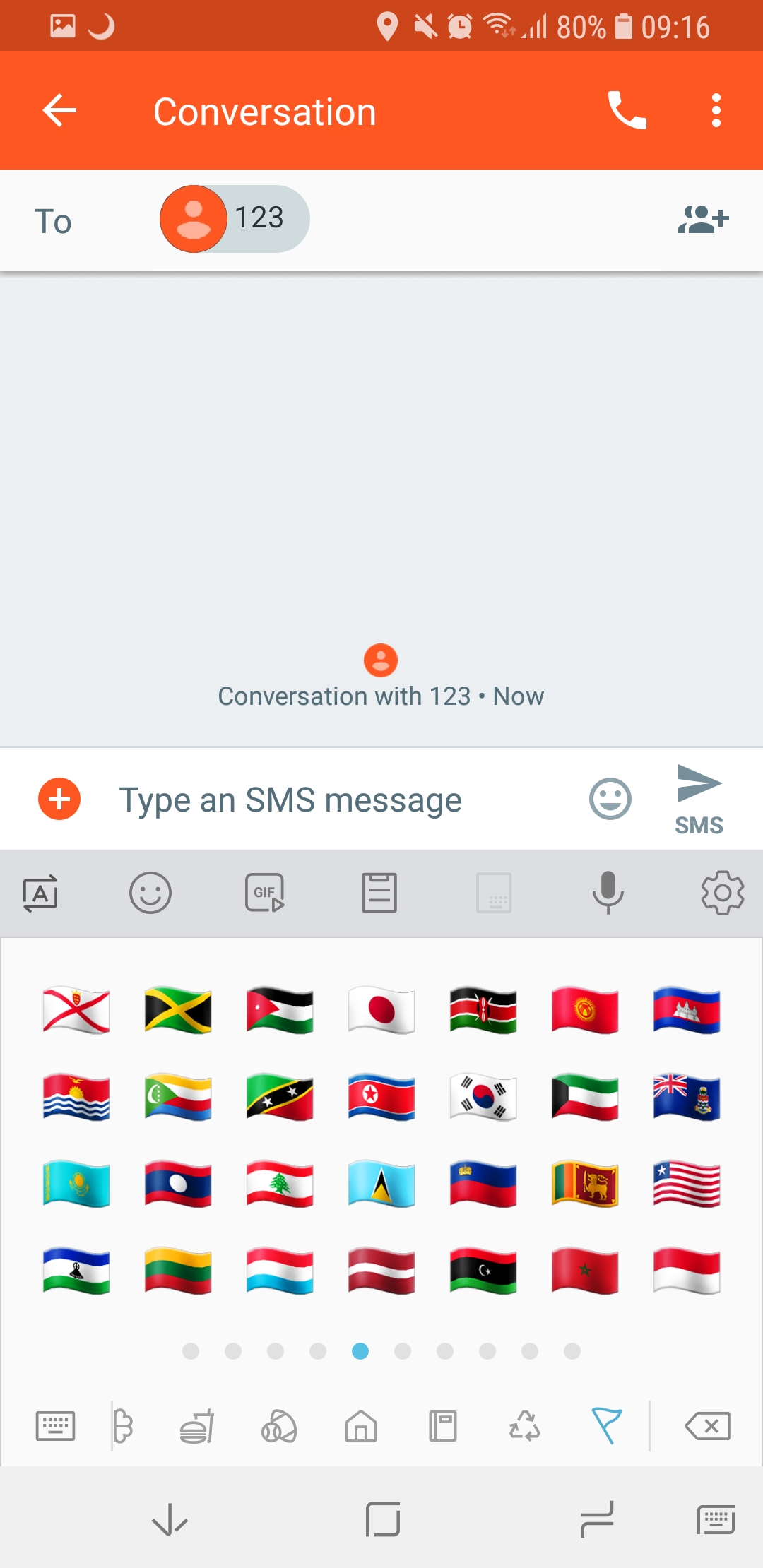Open the keyboard settings gear

click(722, 893)
